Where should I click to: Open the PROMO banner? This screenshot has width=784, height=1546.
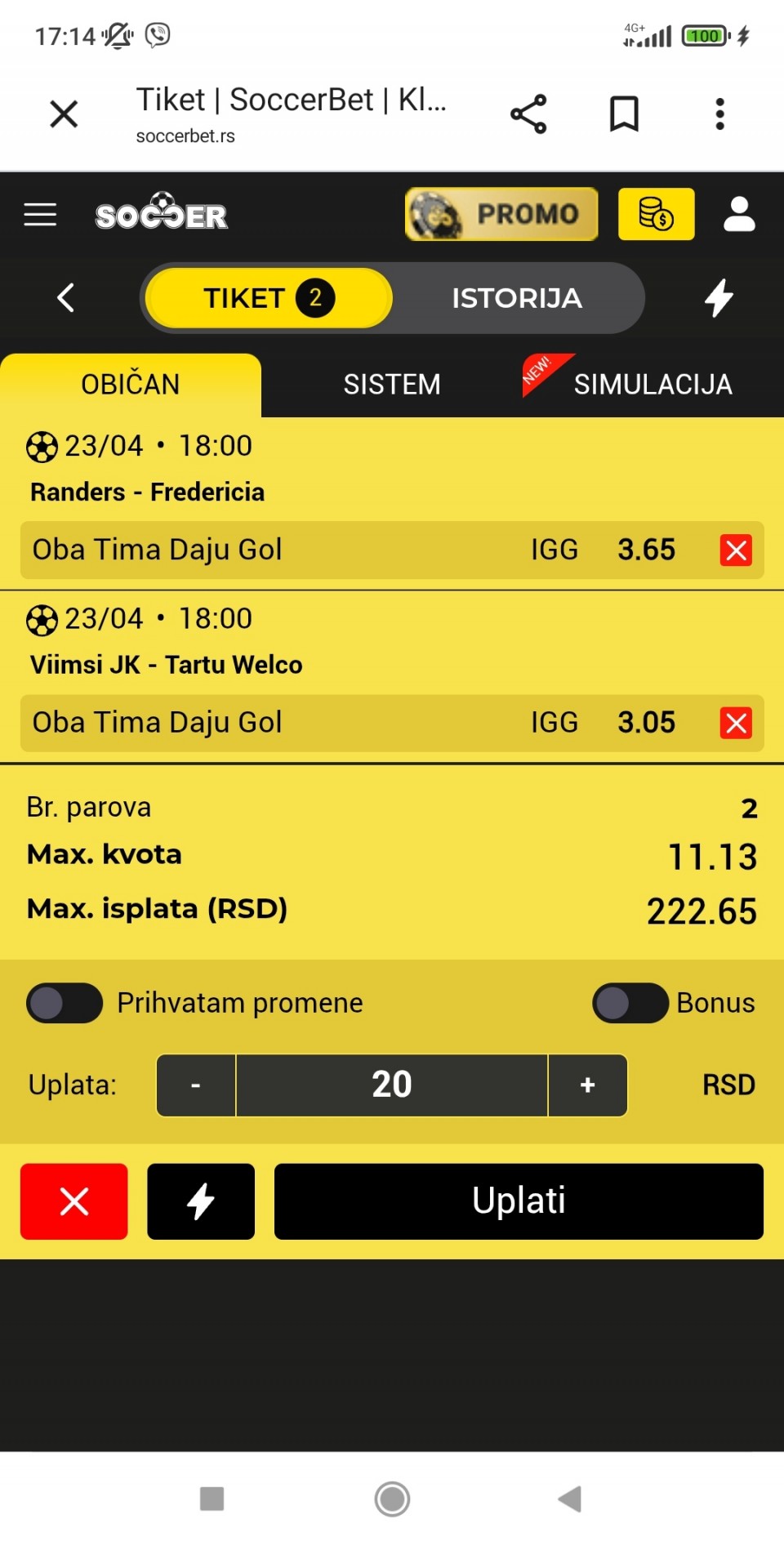[501, 214]
